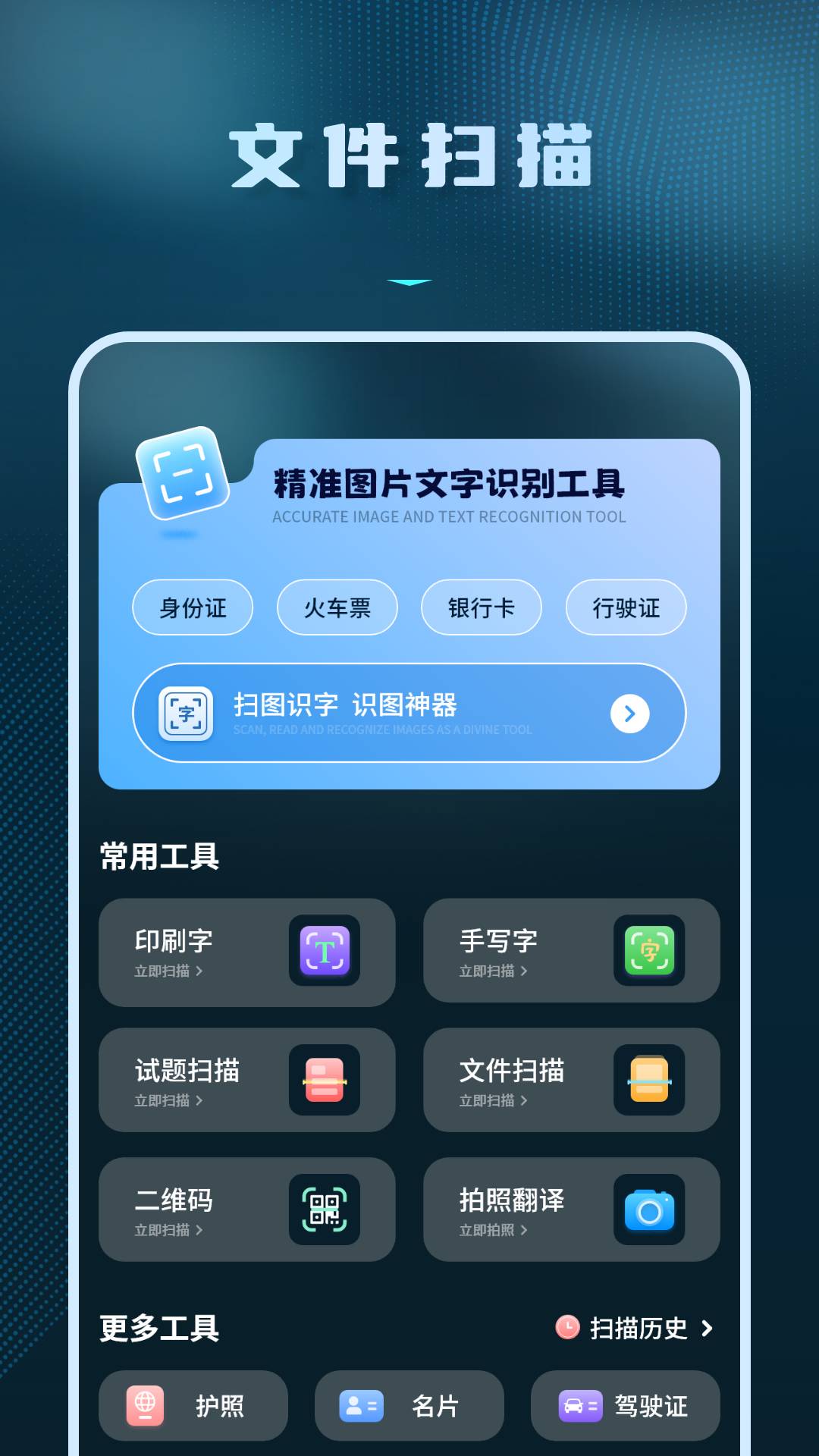This screenshot has width=819, height=1456.
Task: Switch to the 火车票 category chip
Action: tap(337, 607)
